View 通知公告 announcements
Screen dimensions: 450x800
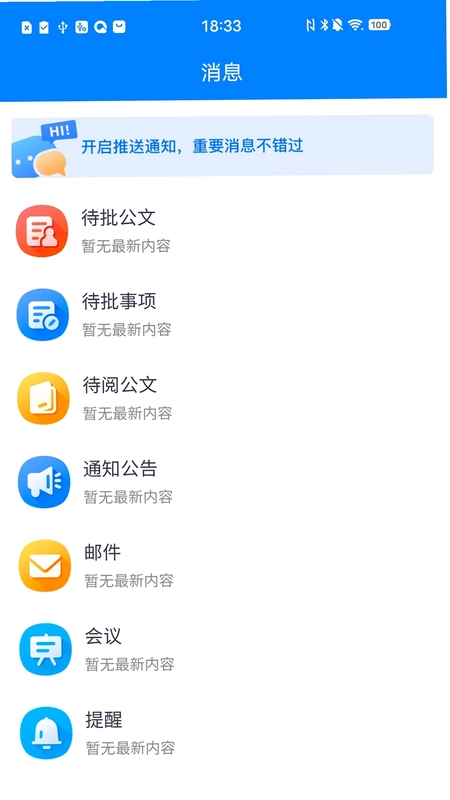pos(225,482)
